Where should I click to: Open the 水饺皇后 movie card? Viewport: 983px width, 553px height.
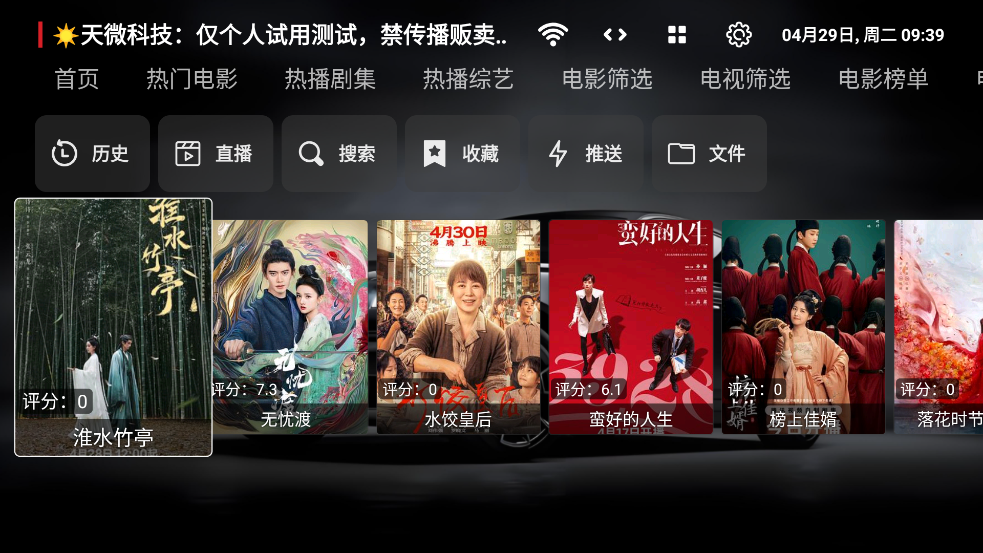tap(458, 326)
